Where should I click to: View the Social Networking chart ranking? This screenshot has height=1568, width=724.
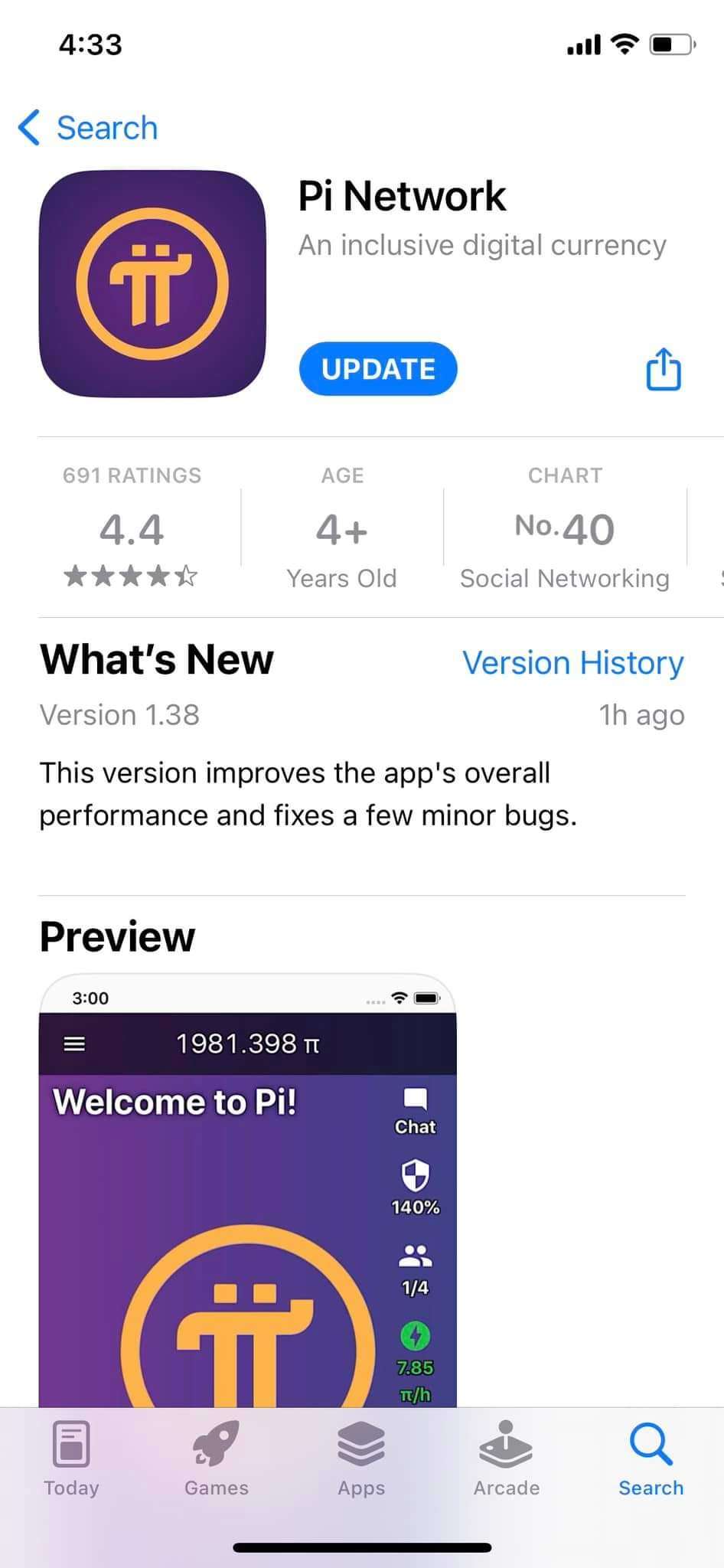point(565,530)
